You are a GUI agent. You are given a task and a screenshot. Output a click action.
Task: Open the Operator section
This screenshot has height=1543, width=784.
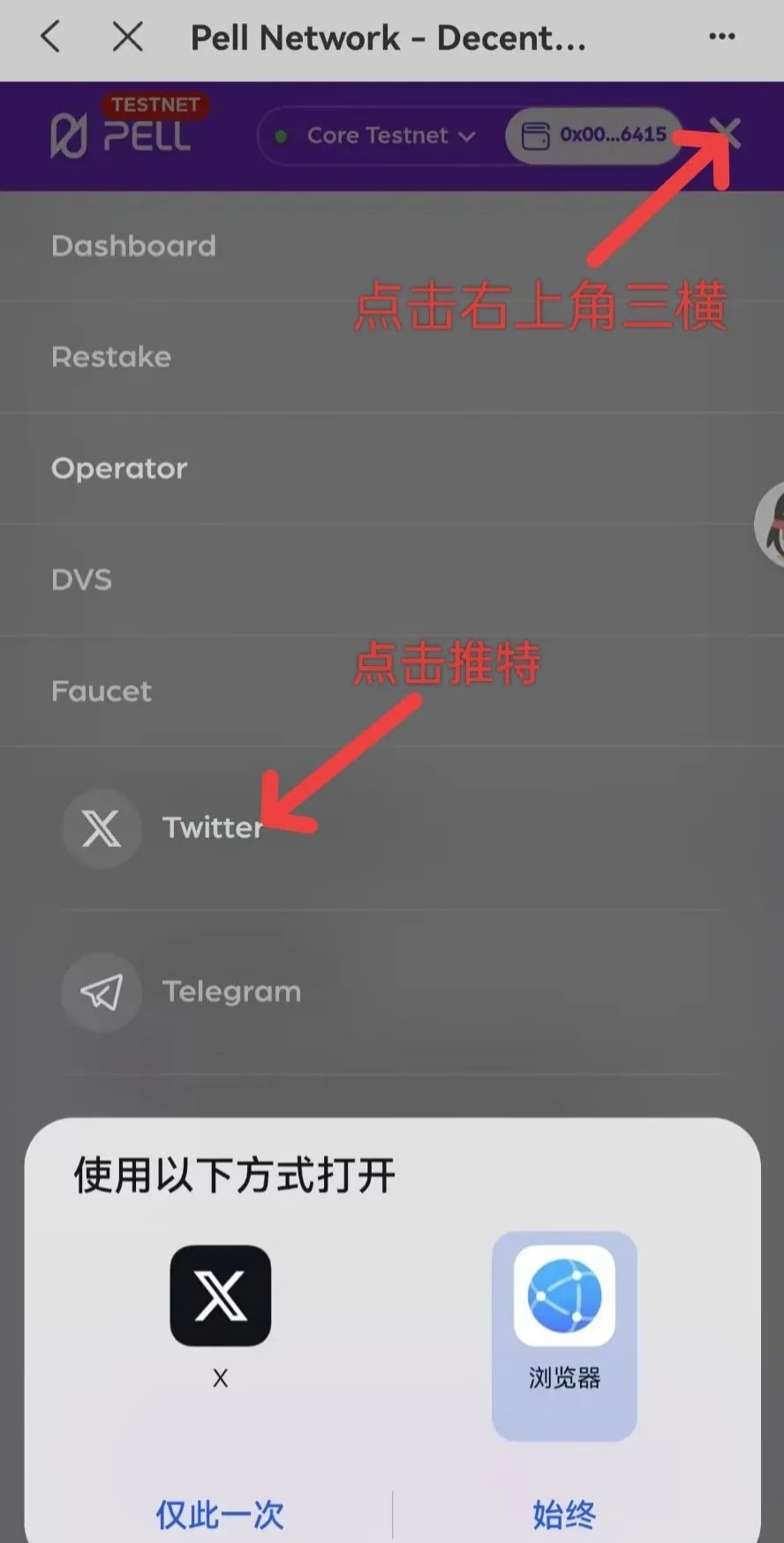tap(119, 468)
